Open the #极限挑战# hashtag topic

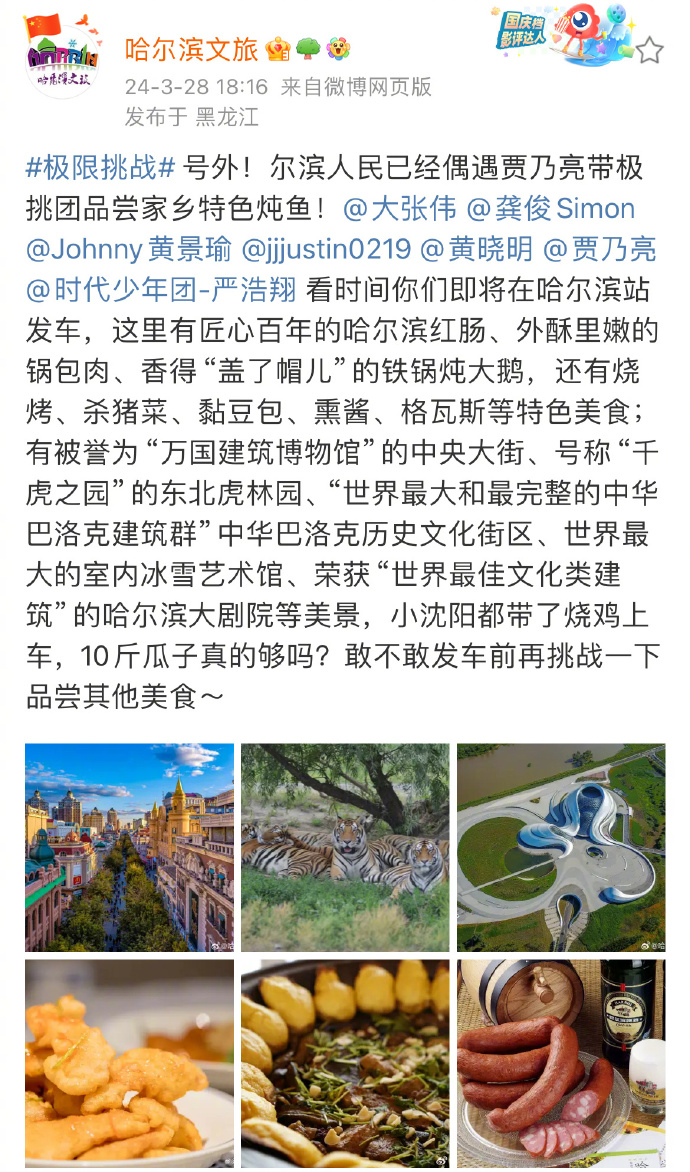(101, 166)
